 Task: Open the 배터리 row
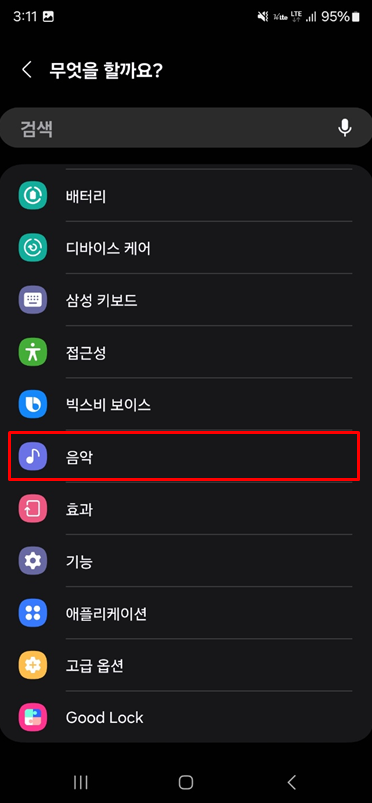coord(186,196)
